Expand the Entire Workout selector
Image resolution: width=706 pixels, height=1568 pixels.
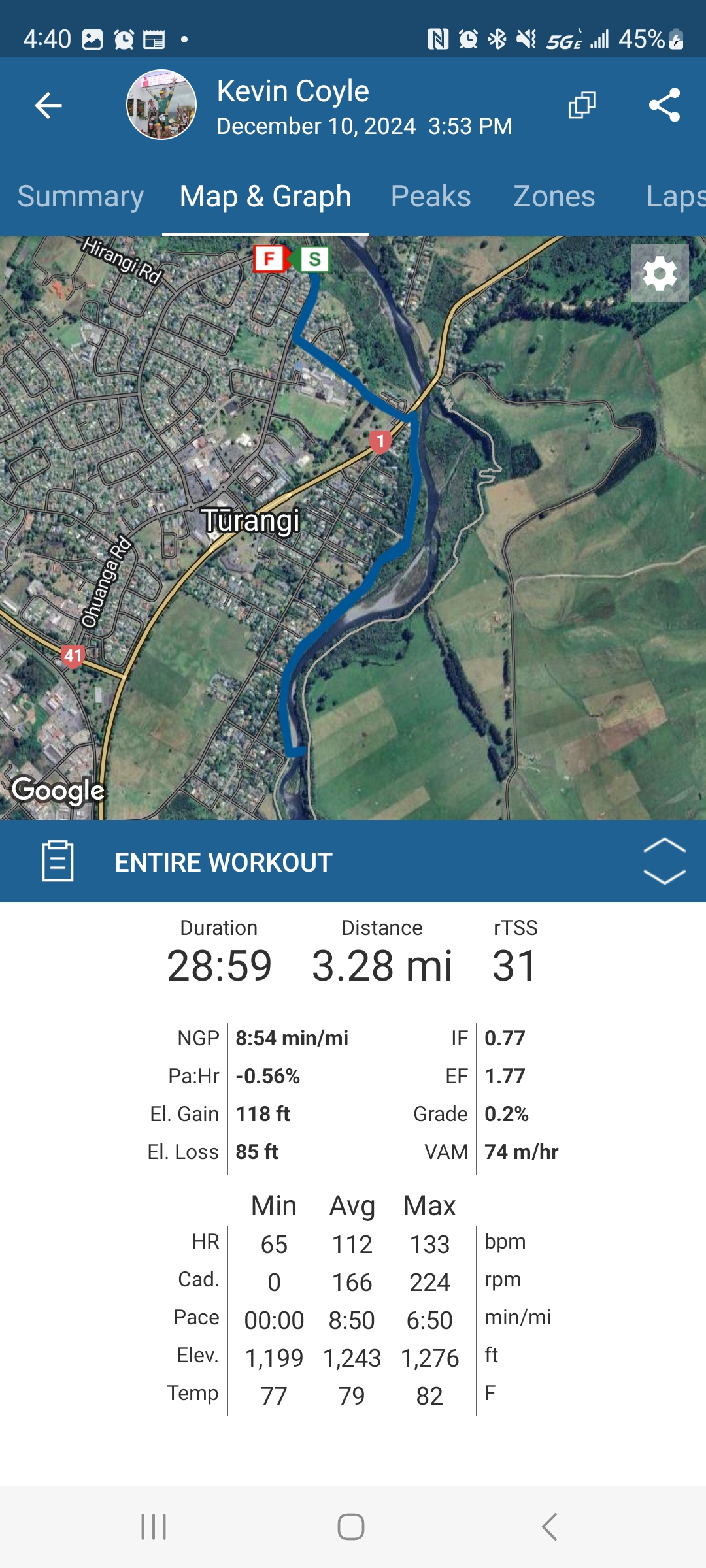point(664,861)
